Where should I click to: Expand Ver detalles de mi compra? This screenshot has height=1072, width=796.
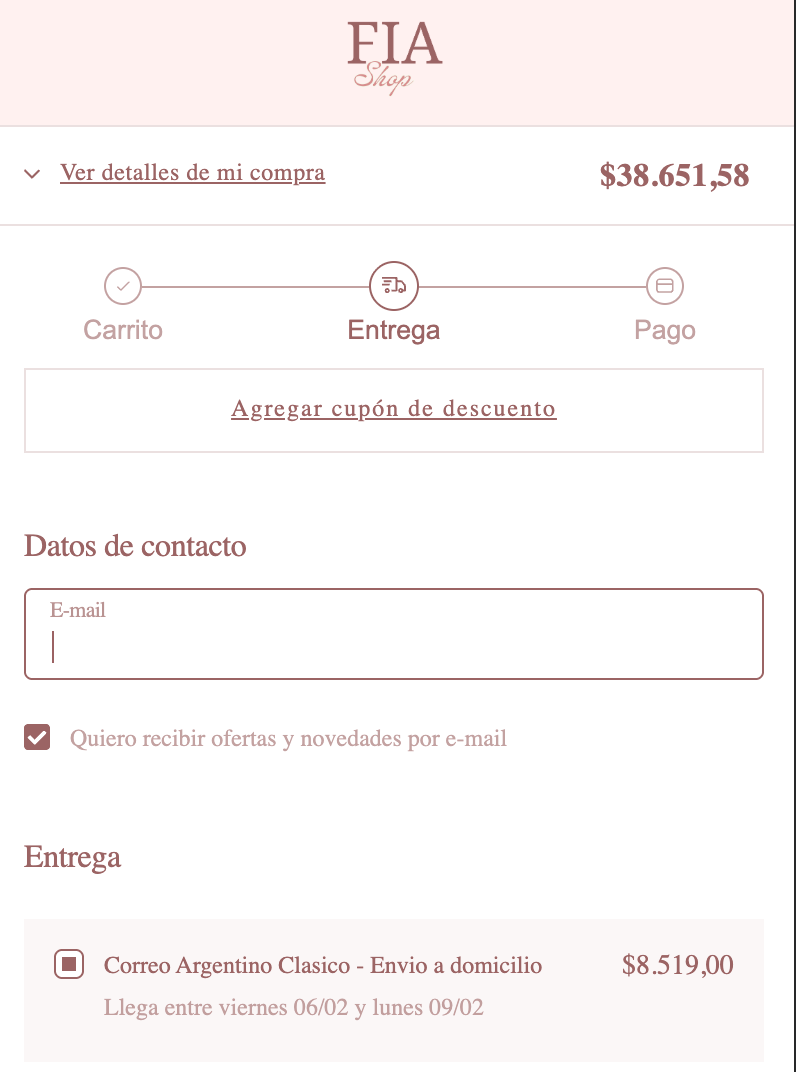(192, 173)
